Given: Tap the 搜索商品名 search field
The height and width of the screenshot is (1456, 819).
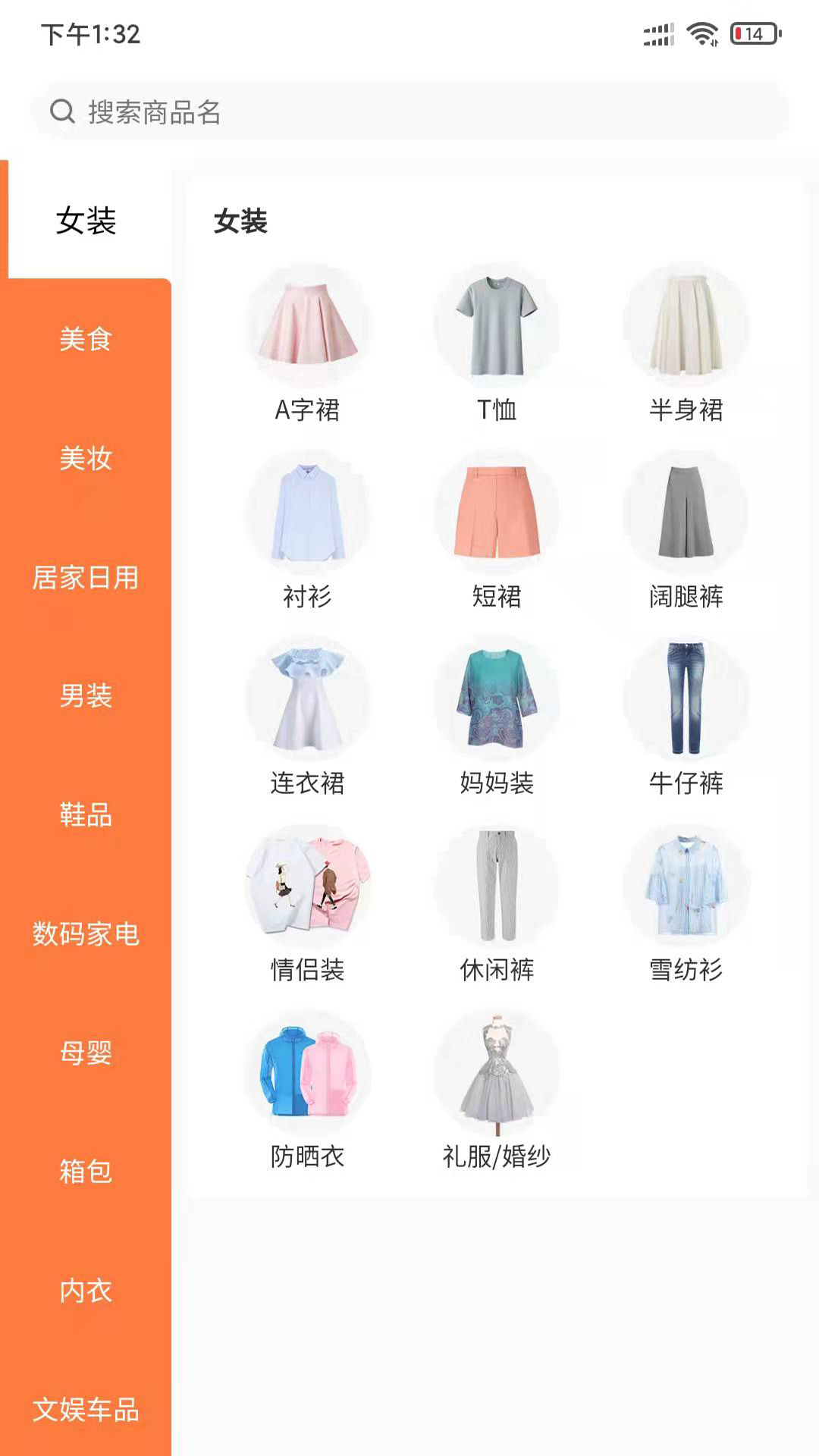Looking at the screenshot, I should 409,112.
